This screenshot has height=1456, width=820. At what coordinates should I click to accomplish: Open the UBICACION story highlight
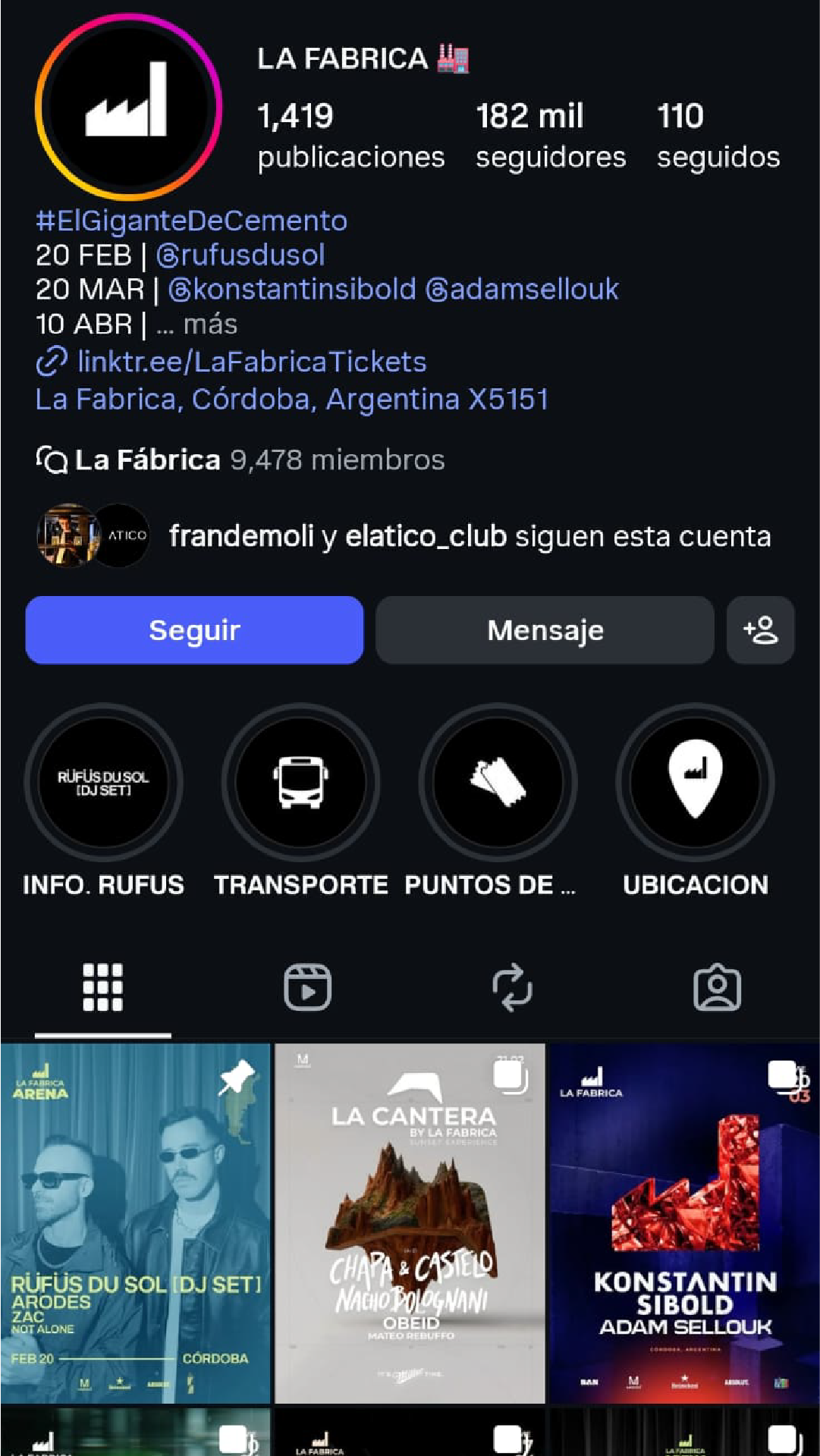click(696, 785)
